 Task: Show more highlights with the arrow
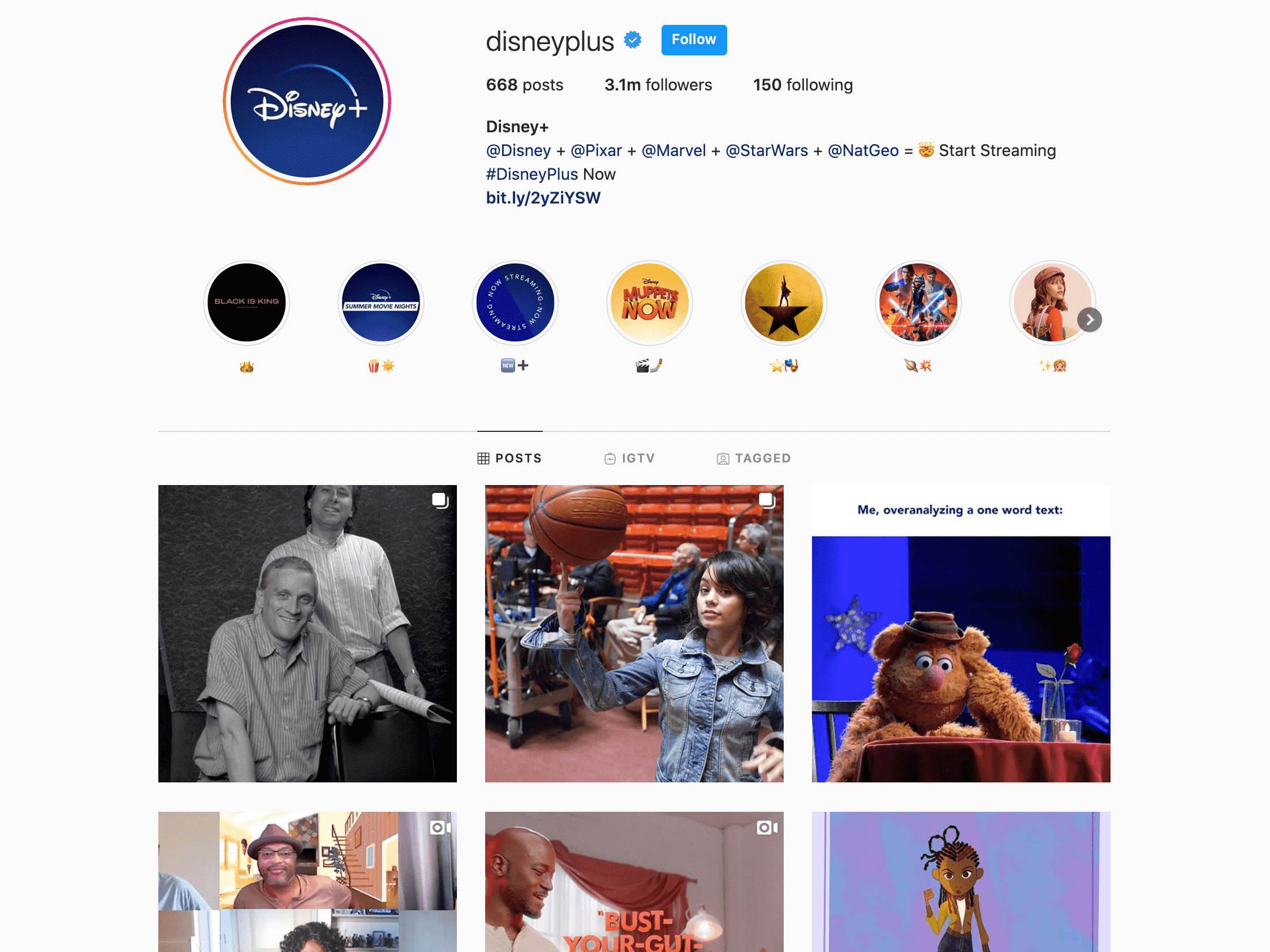click(1089, 319)
